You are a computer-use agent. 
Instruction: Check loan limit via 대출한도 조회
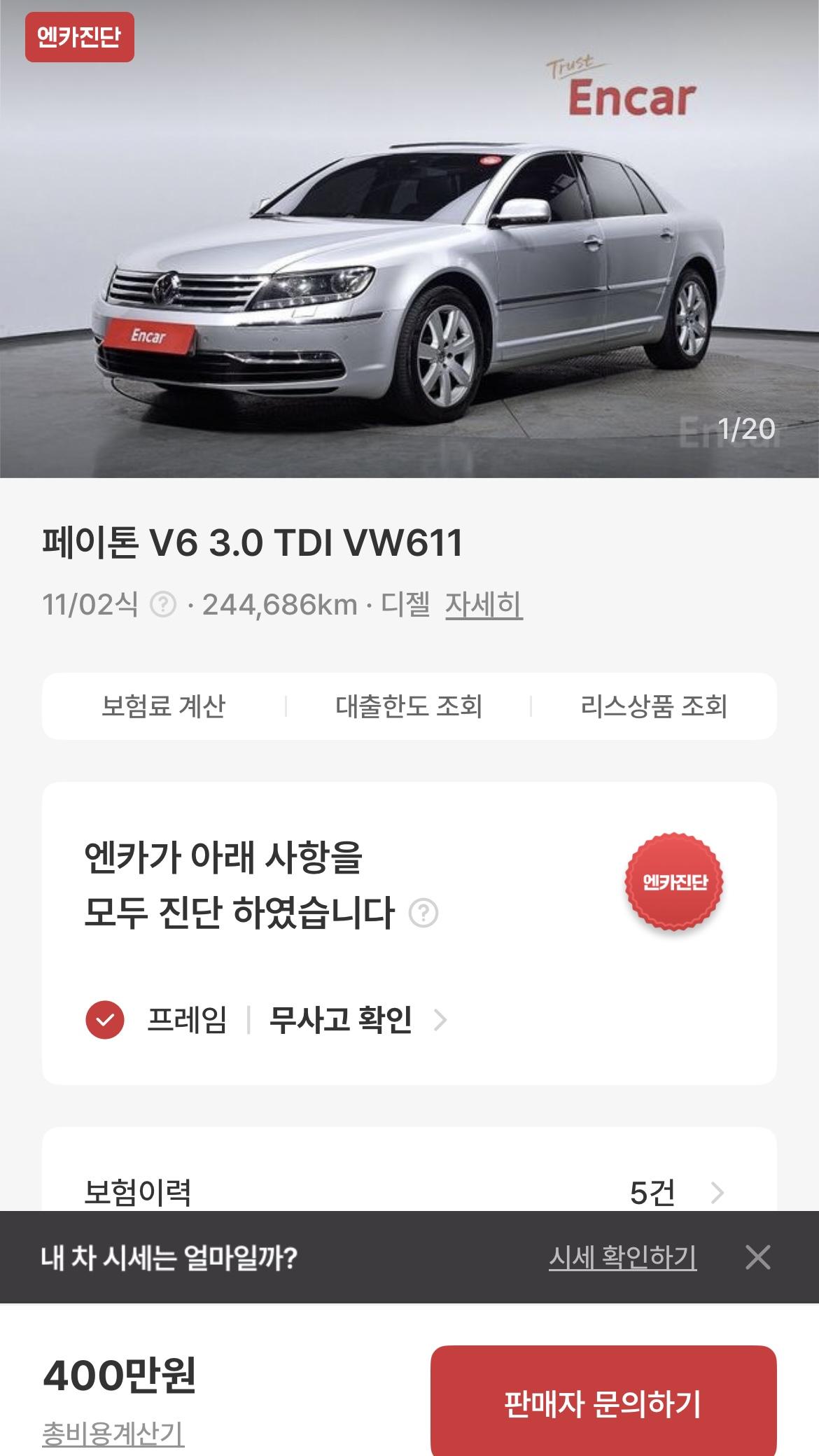point(409,706)
